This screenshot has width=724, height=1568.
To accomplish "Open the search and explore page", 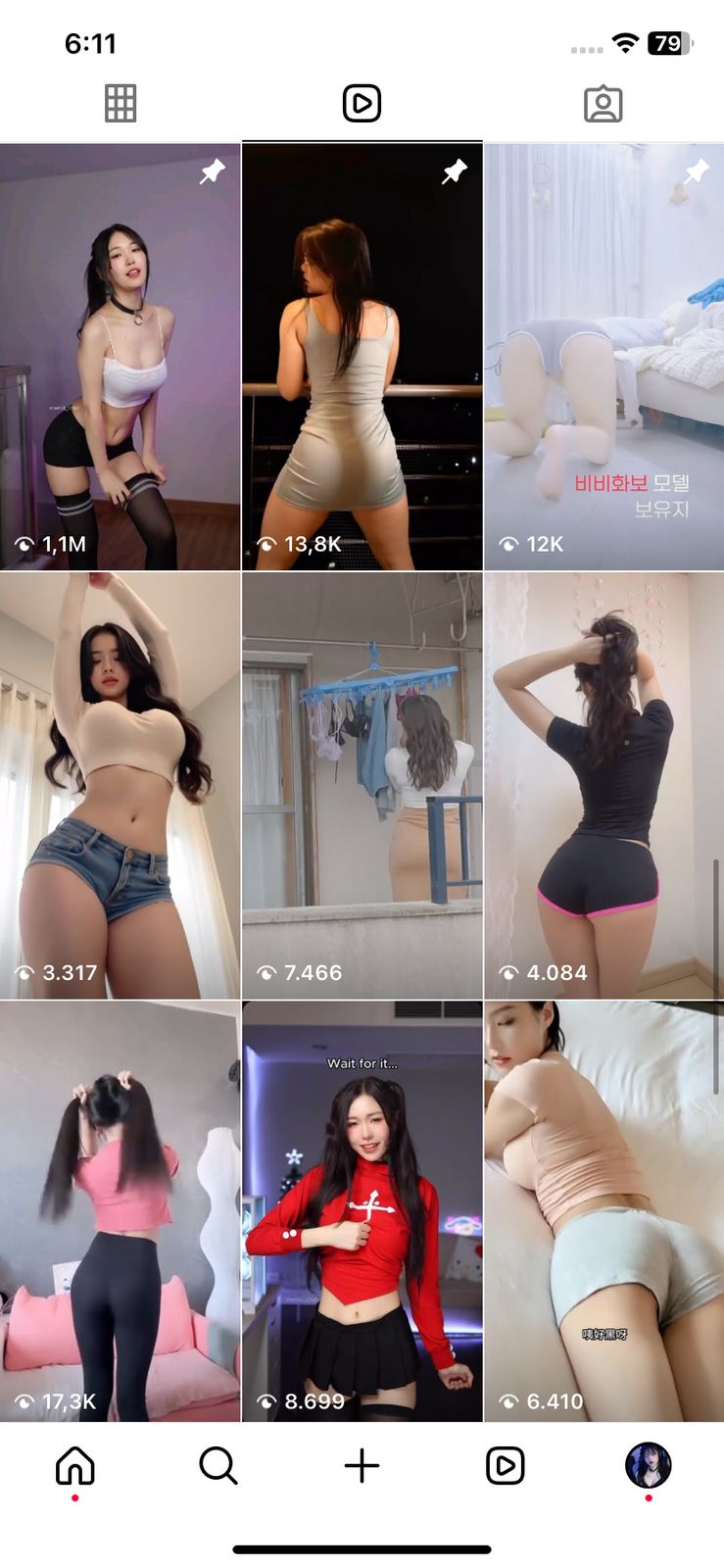I will pyautogui.click(x=217, y=1466).
